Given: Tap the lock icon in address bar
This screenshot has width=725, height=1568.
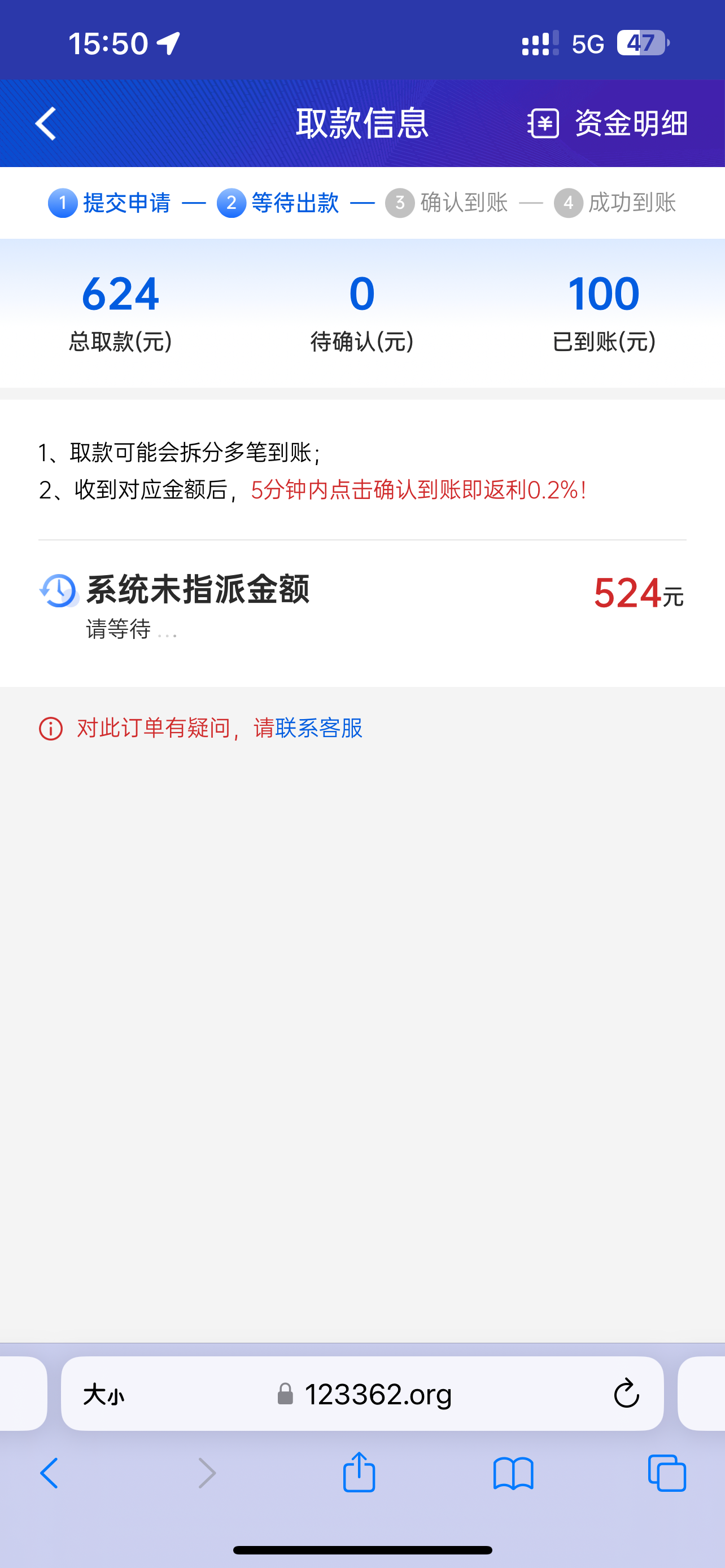Looking at the screenshot, I should pos(283,1394).
